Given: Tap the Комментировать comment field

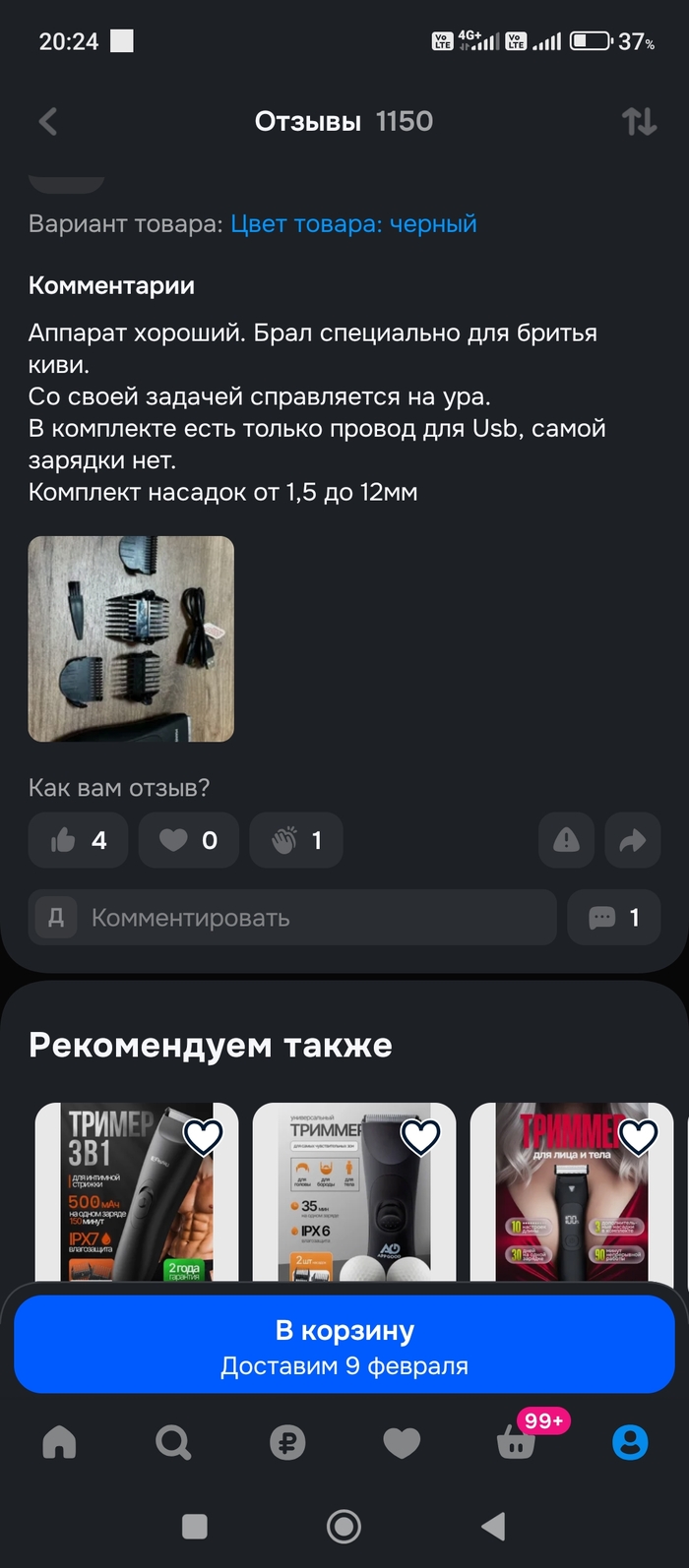Looking at the screenshot, I should pyautogui.click(x=292, y=918).
